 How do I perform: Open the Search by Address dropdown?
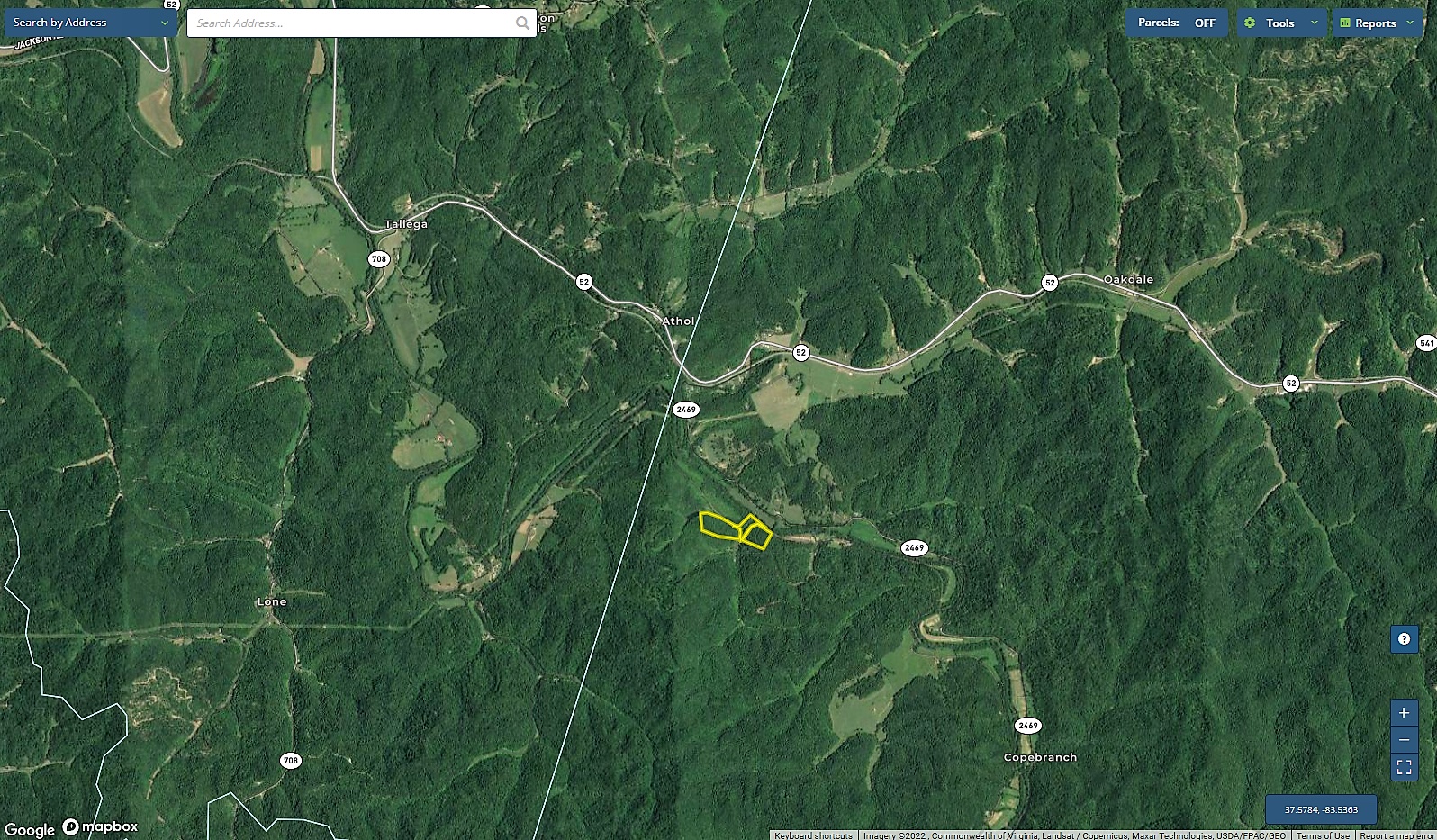pyautogui.click(x=90, y=23)
